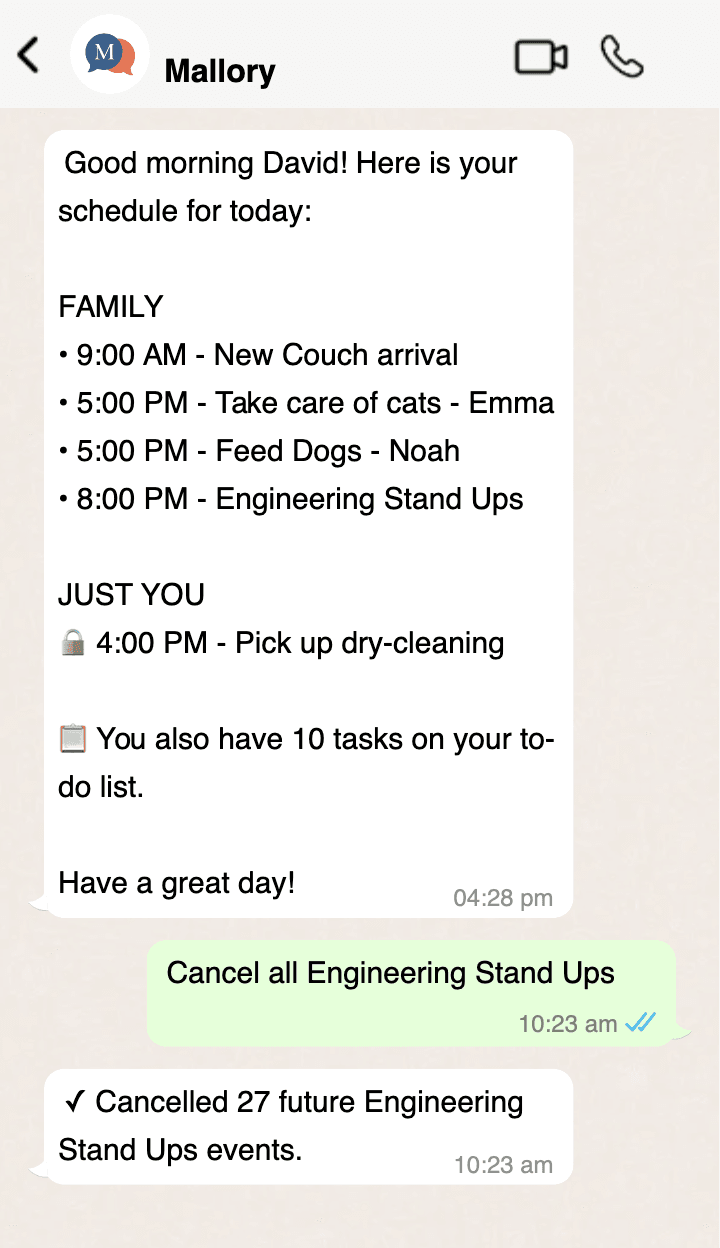This screenshot has height=1248, width=720.
Task: Tap the 04:28 pm timestamp on the schedule message
Action: [x=503, y=898]
